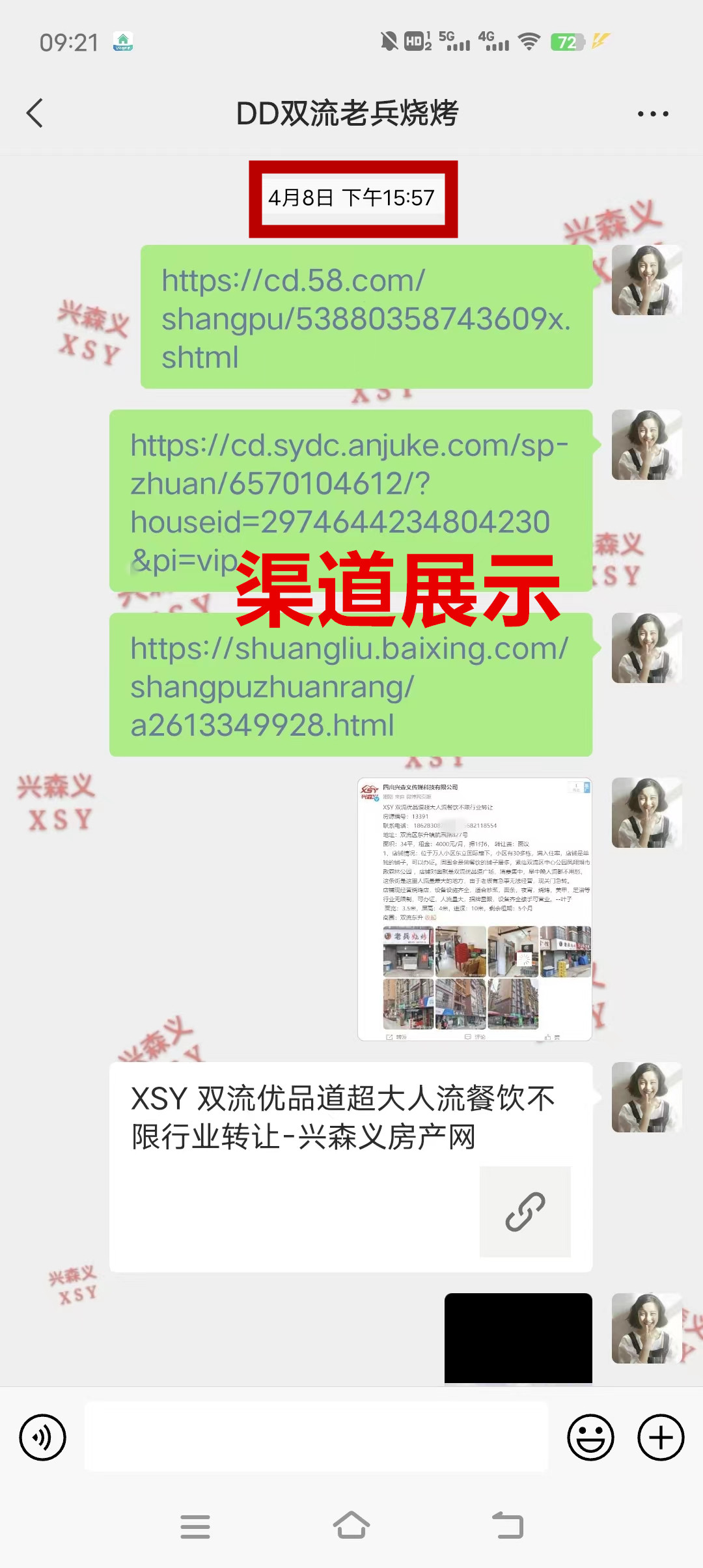Tap the system back button
The width and height of the screenshot is (703, 1568).
(508, 1526)
